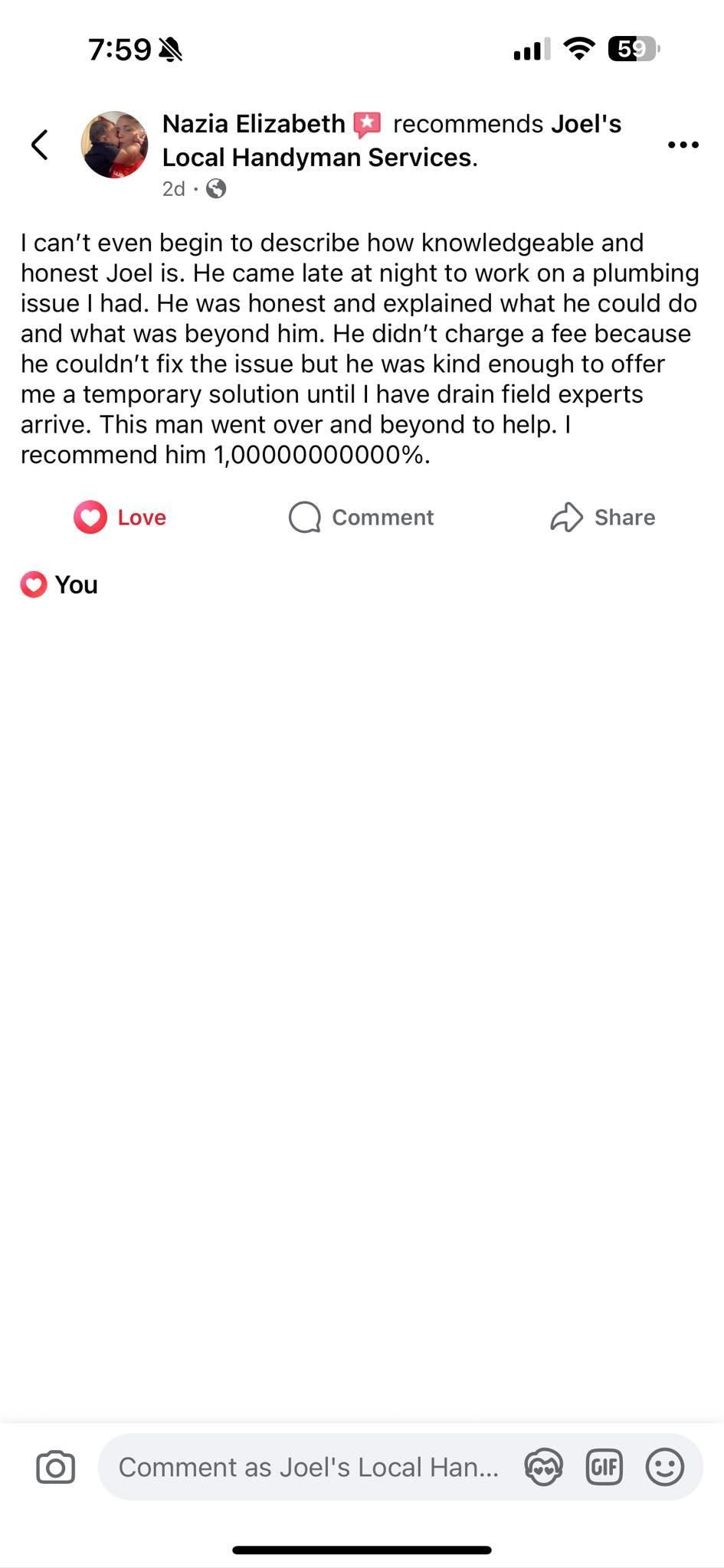Open Joel's Local Handyman Services page
This screenshot has width=724, height=1568.
(x=319, y=158)
